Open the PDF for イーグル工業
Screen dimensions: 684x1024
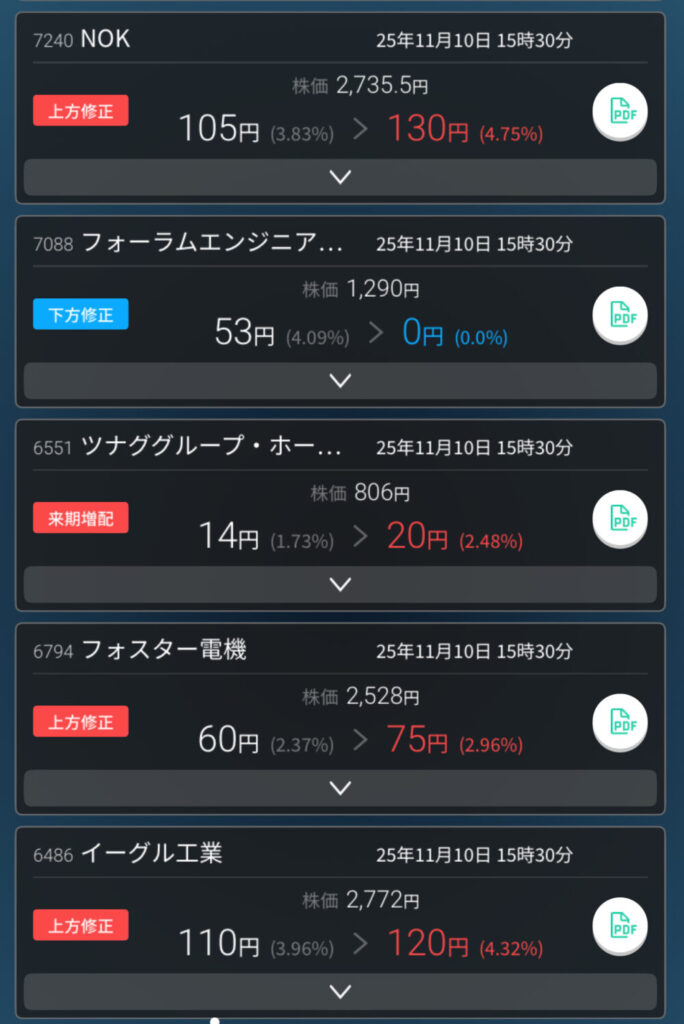(x=620, y=927)
